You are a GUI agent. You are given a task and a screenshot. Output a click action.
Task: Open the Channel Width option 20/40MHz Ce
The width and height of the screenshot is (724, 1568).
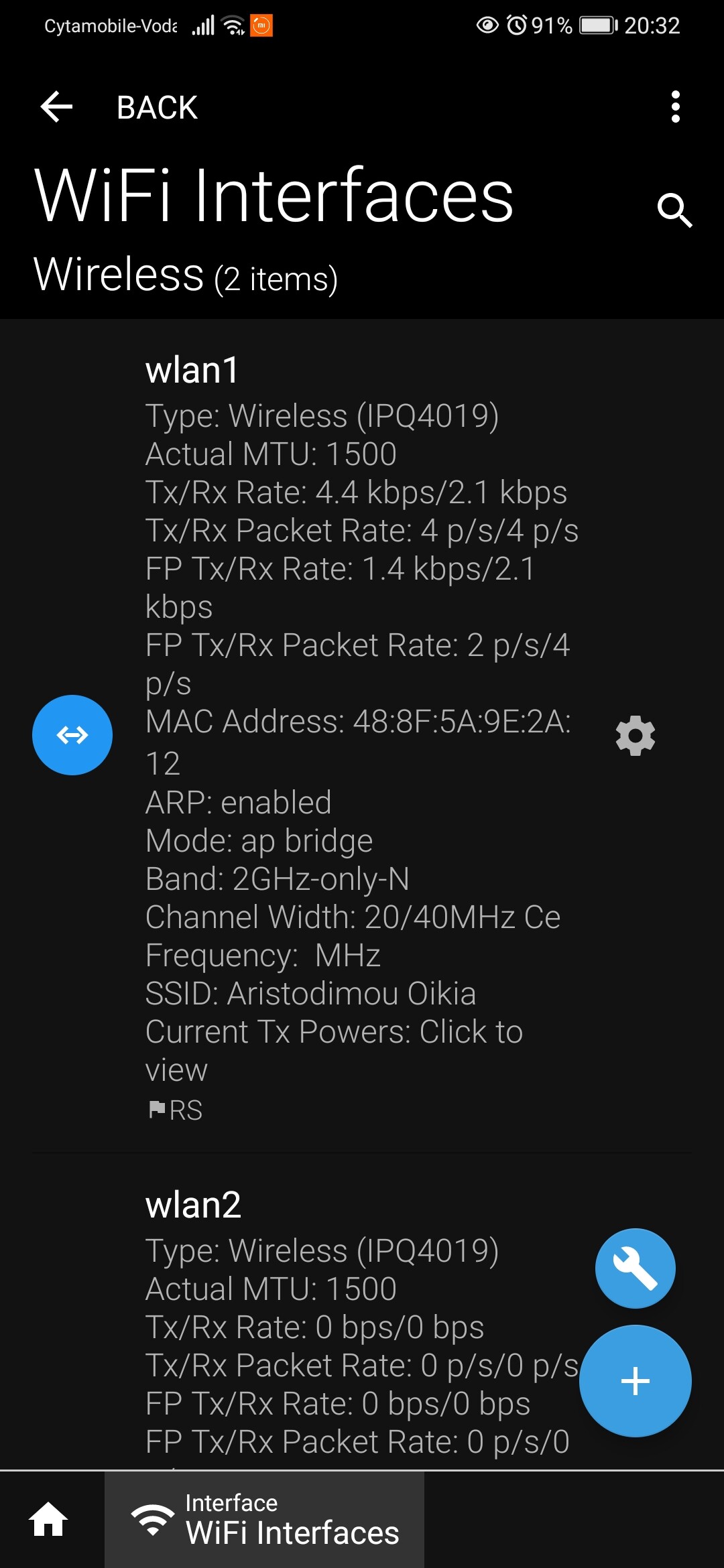coord(352,916)
